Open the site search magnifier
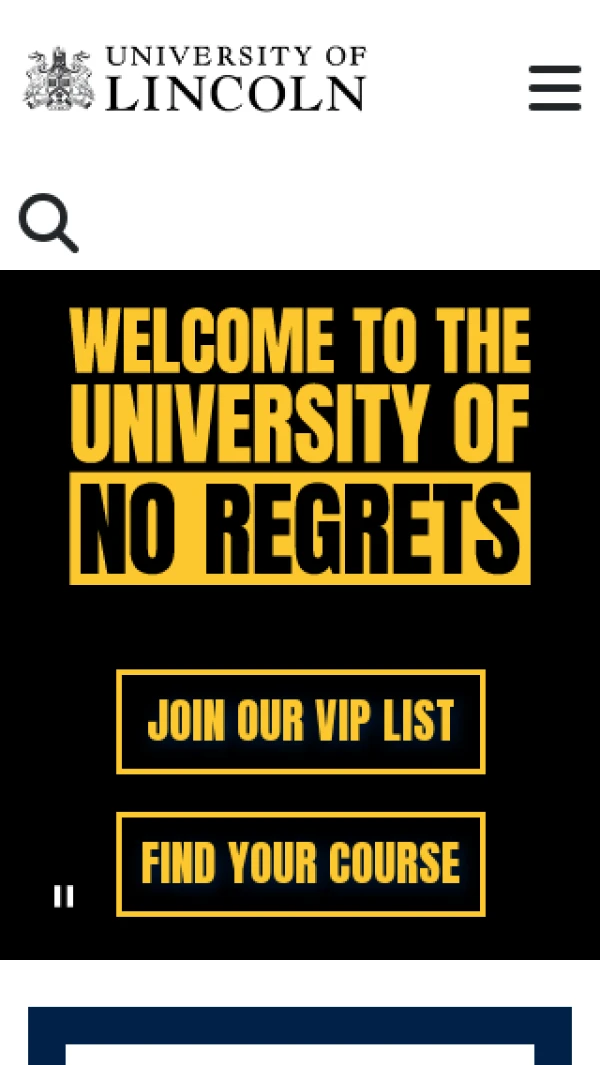 coord(48,223)
